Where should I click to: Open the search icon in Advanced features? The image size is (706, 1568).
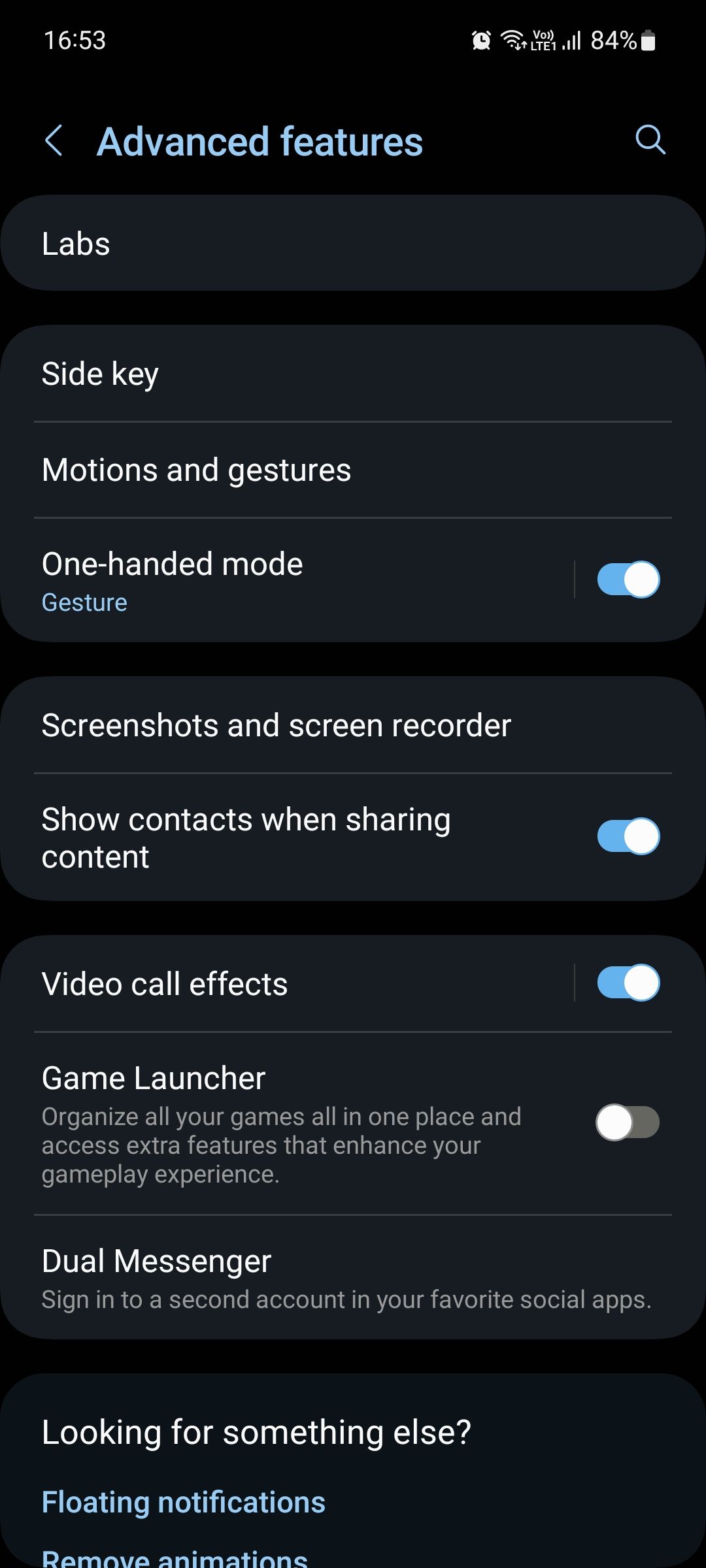pos(649,140)
